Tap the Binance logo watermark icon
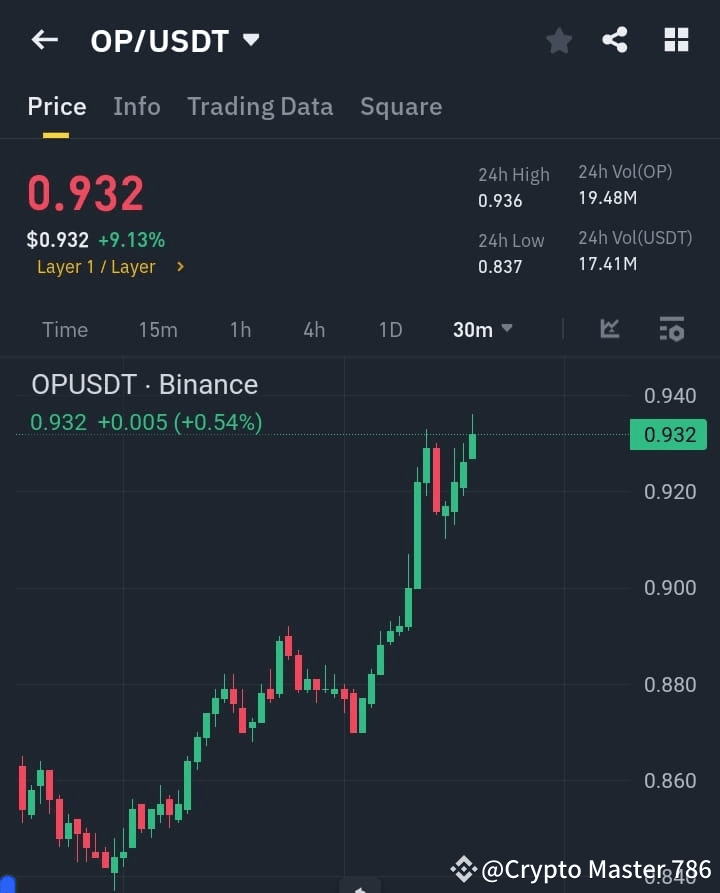 tap(463, 869)
